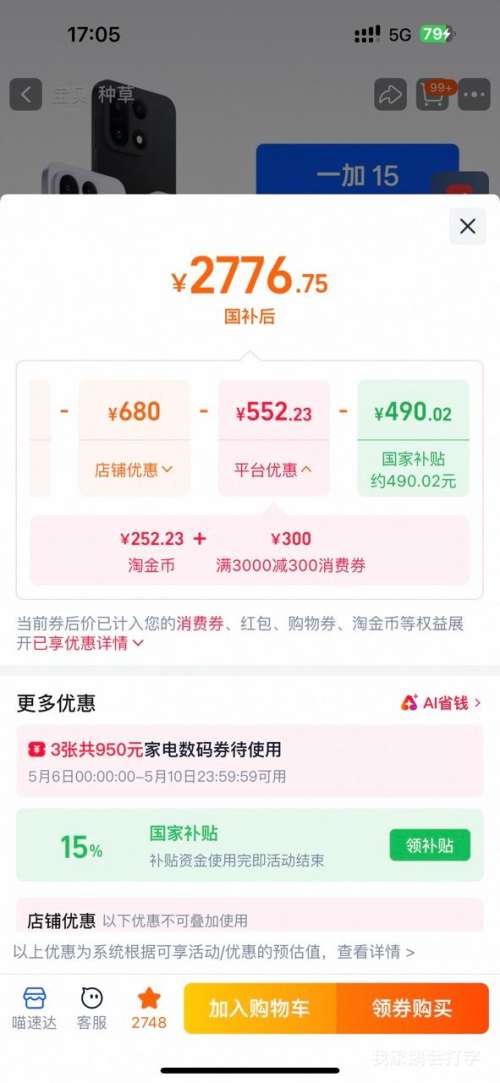Tap 领券购买 to buy with coupon
Viewport: 500px width, 1083px height.
click(412, 1008)
